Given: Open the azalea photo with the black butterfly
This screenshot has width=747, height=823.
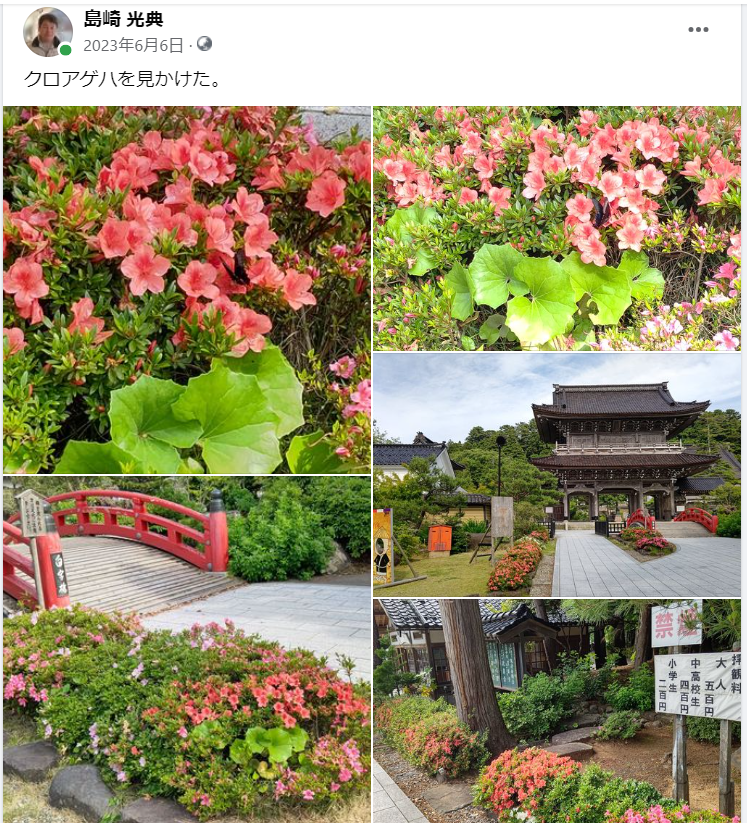Looking at the screenshot, I should point(557,228).
